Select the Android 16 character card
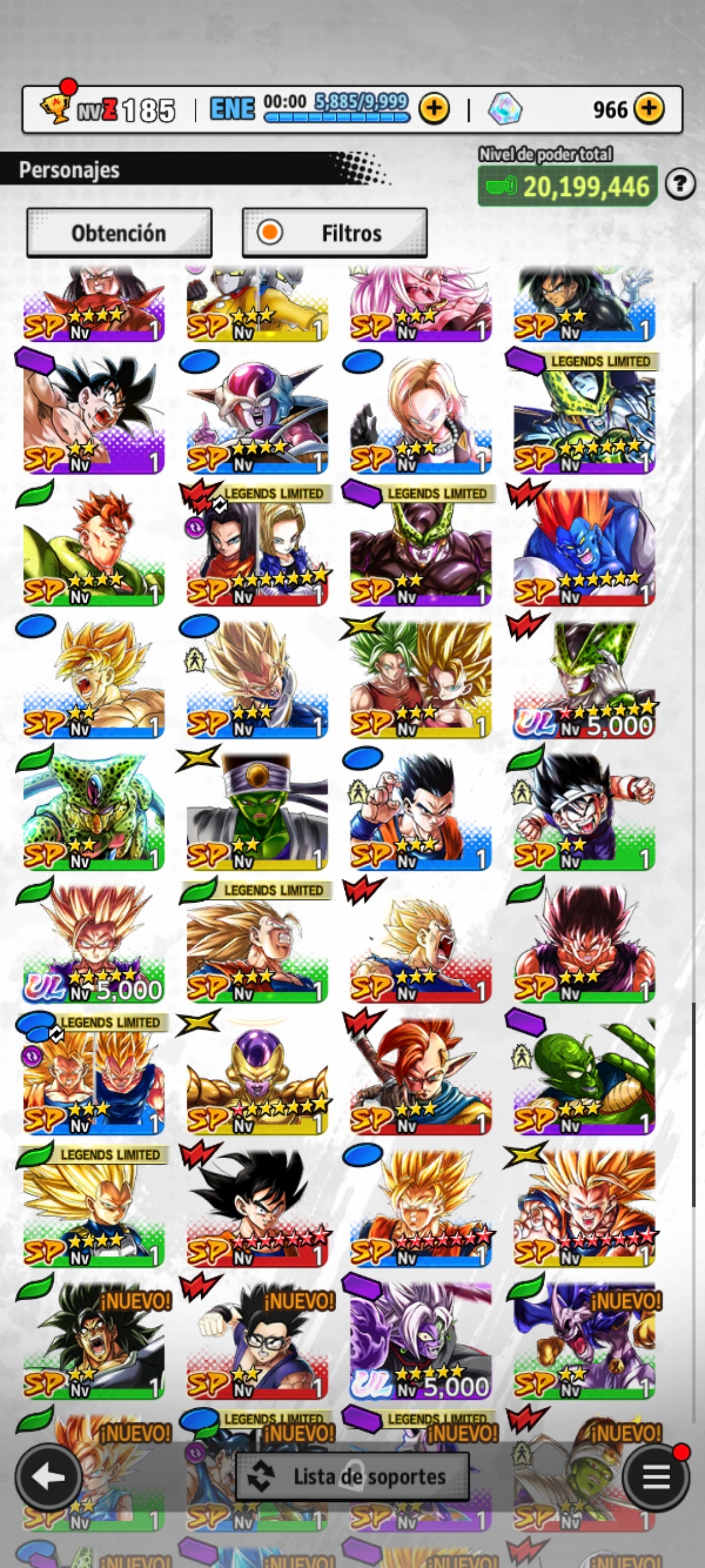The height and width of the screenshot is (1568, 705). (94, 548)
